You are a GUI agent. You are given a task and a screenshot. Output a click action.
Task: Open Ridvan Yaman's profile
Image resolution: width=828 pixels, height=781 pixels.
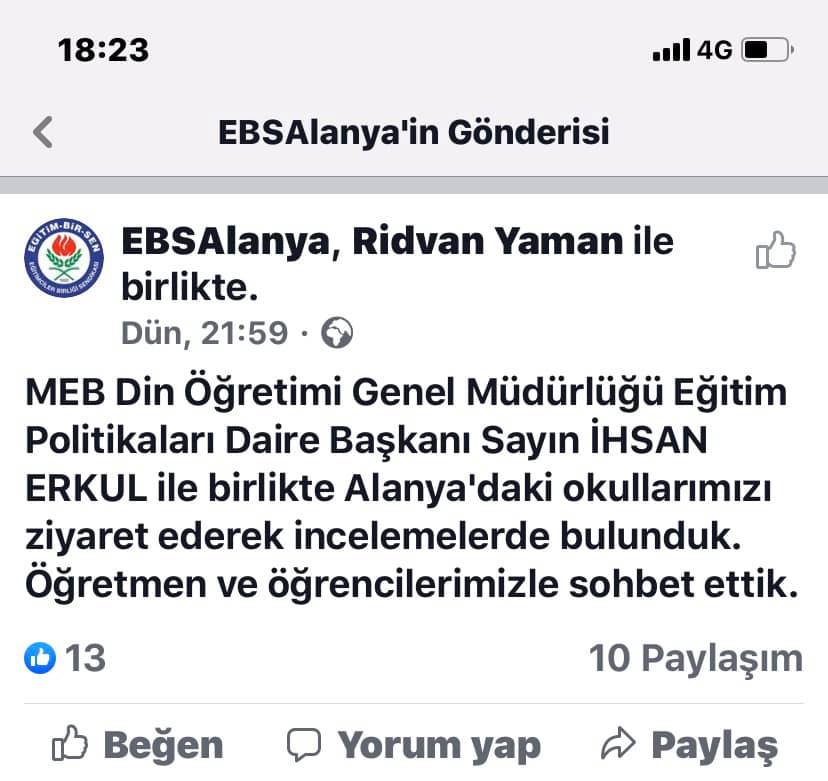tap(487, 241)
